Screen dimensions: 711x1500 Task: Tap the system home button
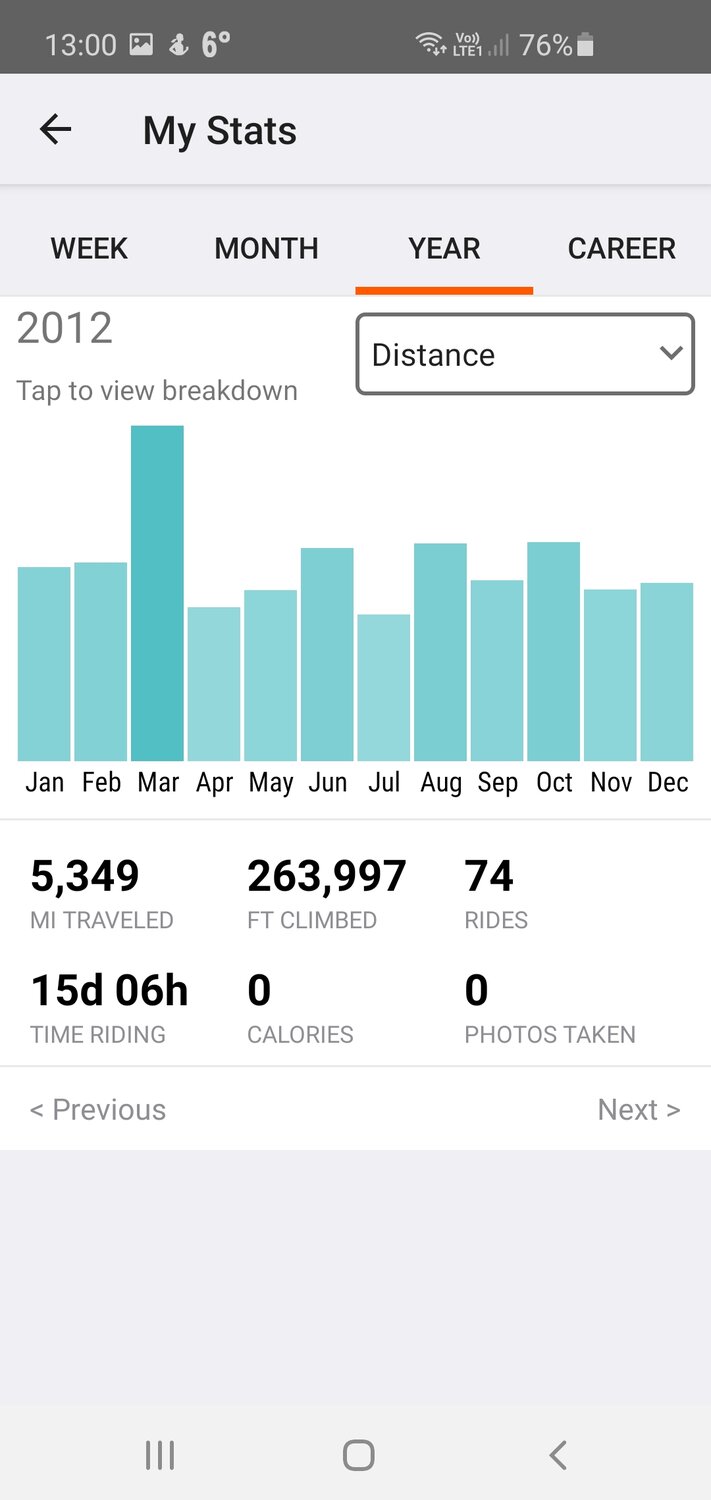(358, 1455)
